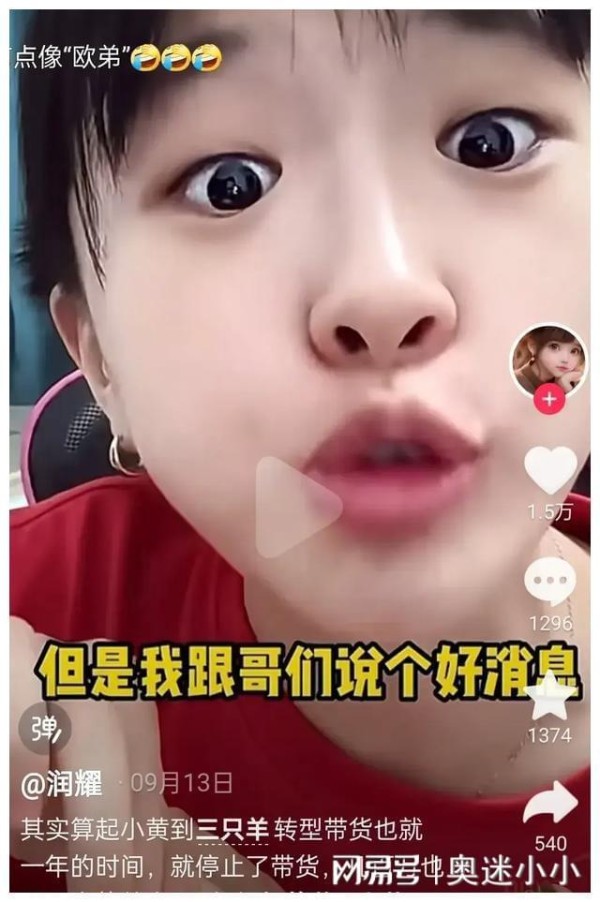600x902 pixels.
Task: Open the creator's profile avatar
Action: 548,361
